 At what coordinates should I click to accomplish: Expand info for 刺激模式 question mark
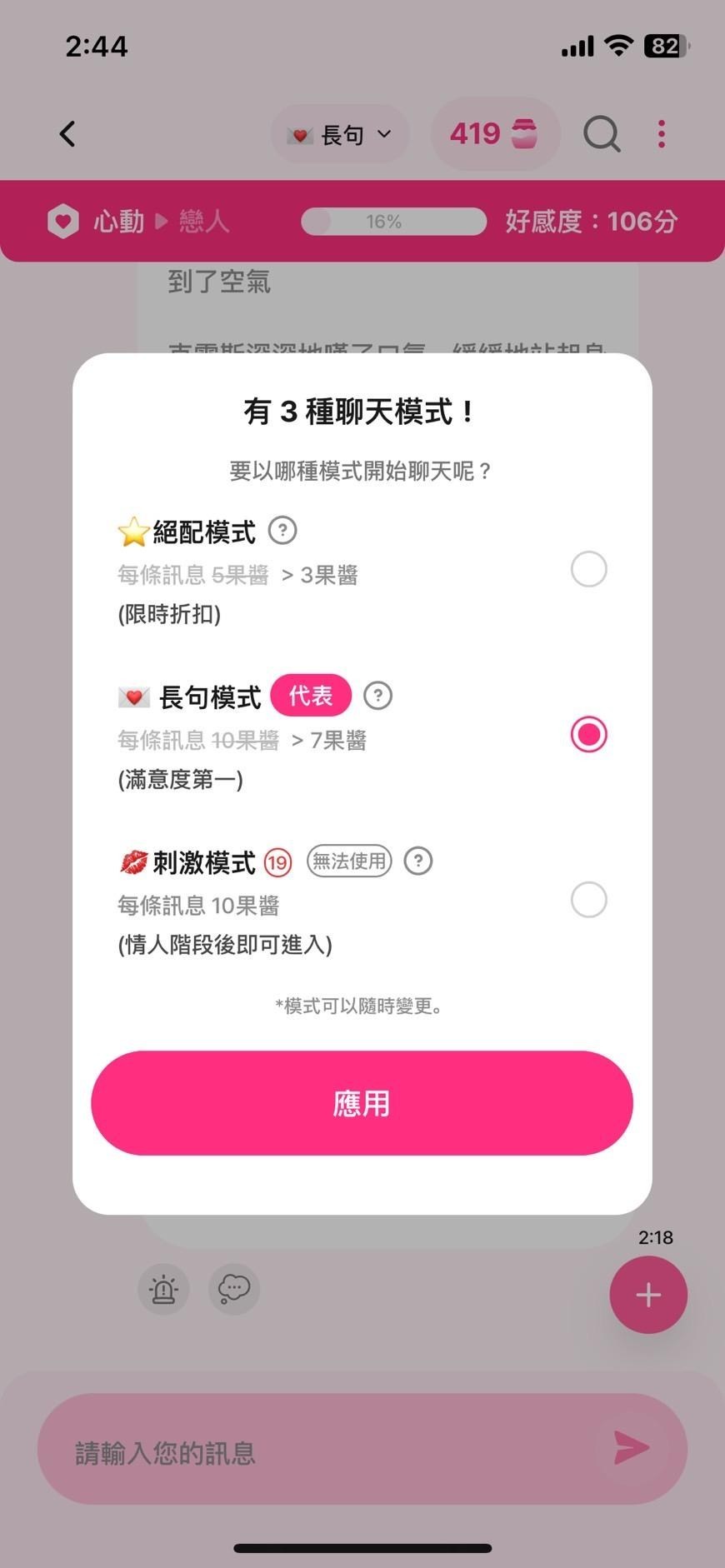(x=418, y=861)
